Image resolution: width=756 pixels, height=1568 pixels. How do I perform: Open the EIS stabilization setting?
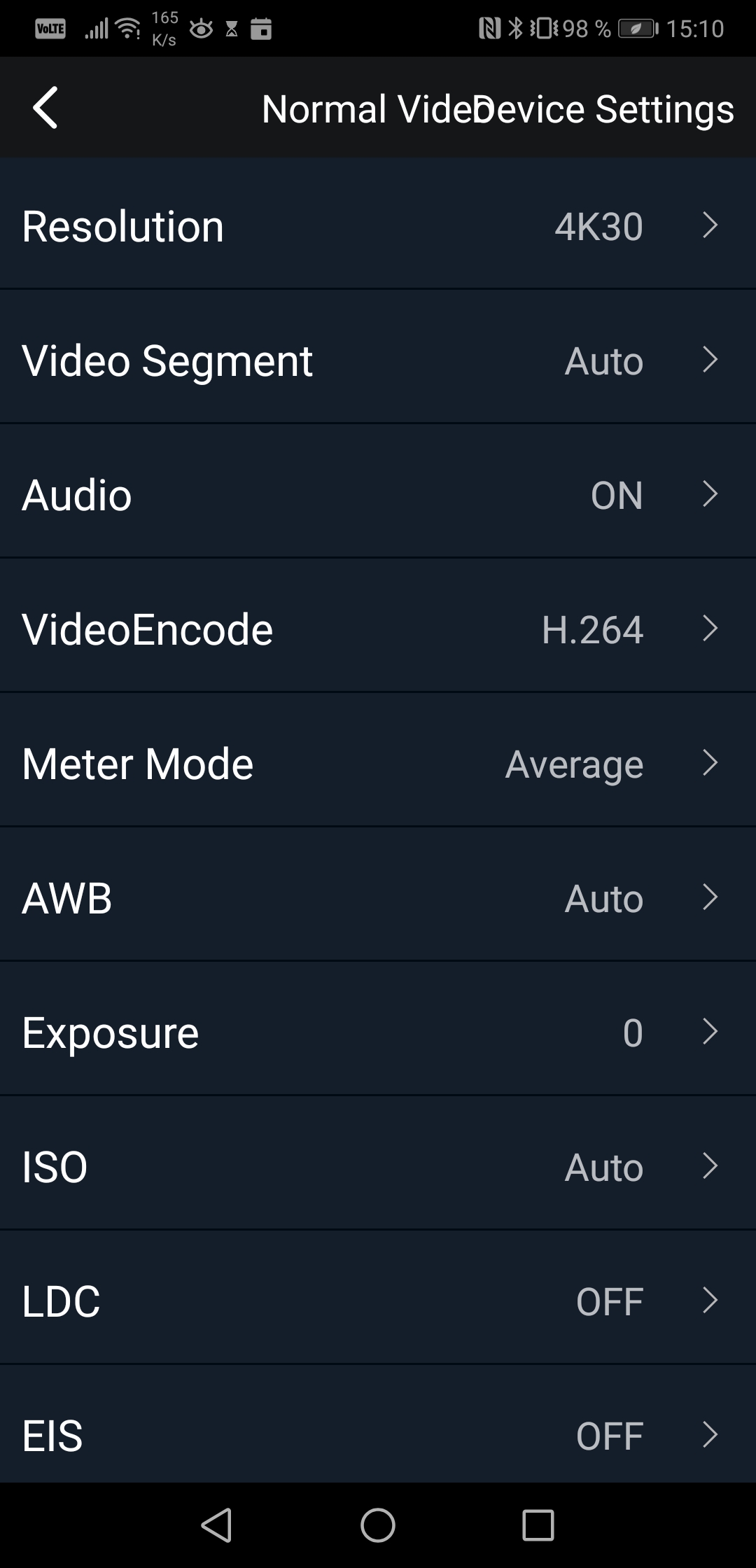378,1428
